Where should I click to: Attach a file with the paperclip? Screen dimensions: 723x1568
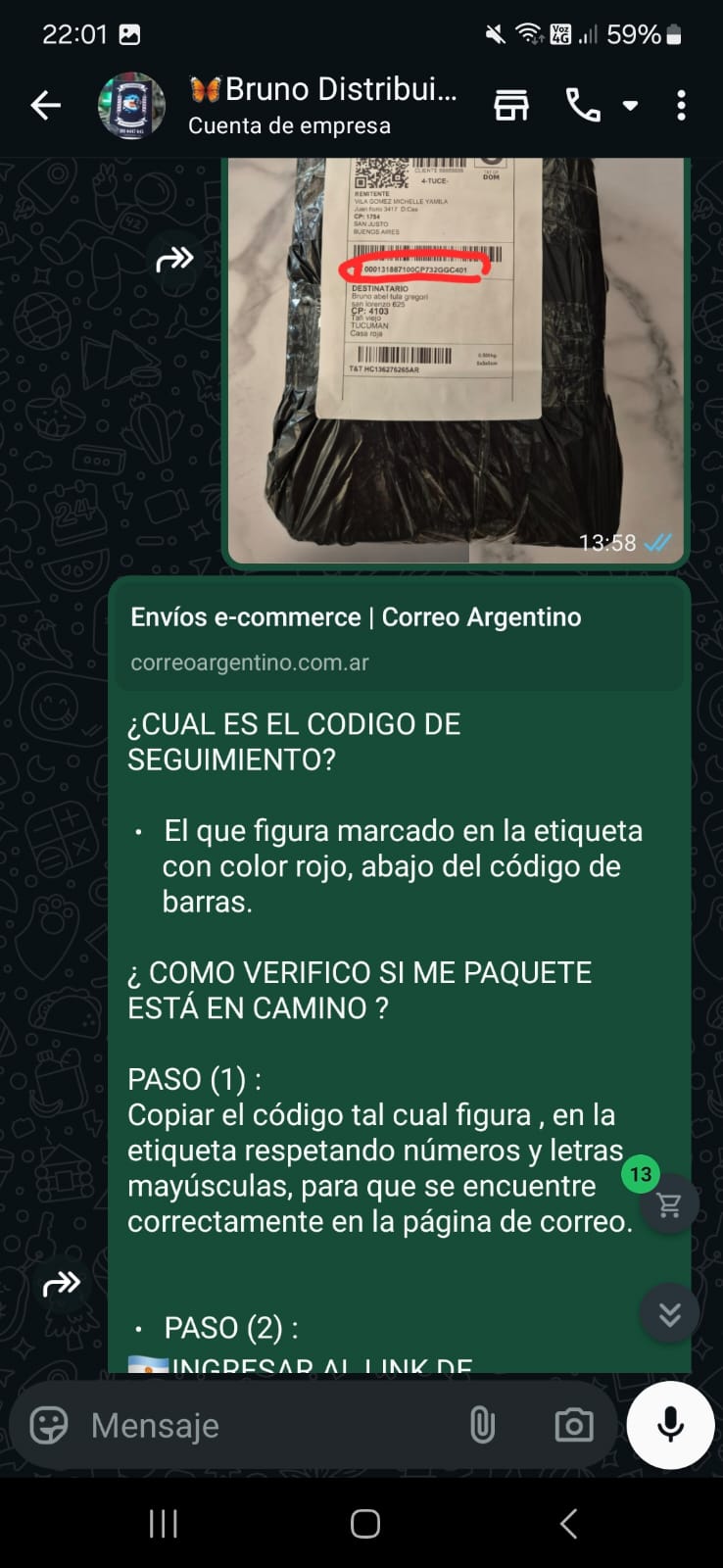[x=482, y=1426]
